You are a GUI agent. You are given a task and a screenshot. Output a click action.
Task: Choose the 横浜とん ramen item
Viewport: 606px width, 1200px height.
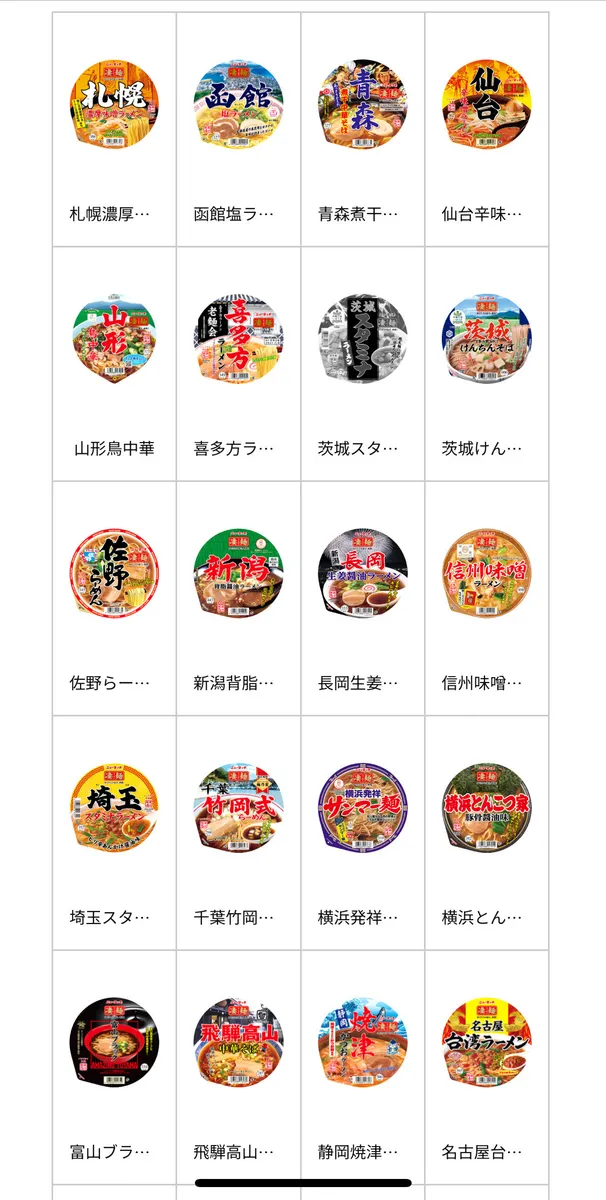tap(486, 808)
